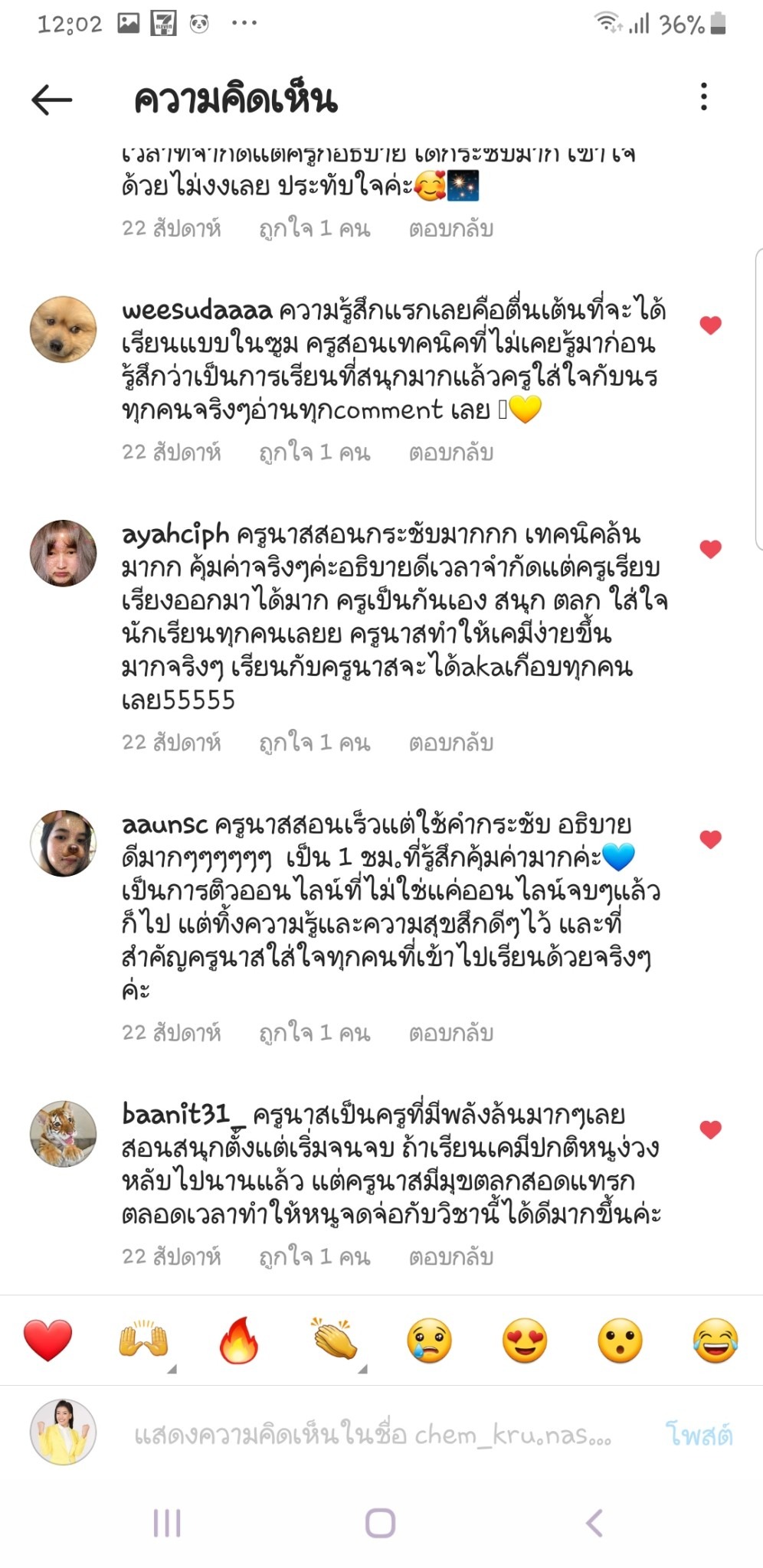Unlike weesudaaaa's comment heart
Screen dimensions: 763x1568
(x=710, y=325)
